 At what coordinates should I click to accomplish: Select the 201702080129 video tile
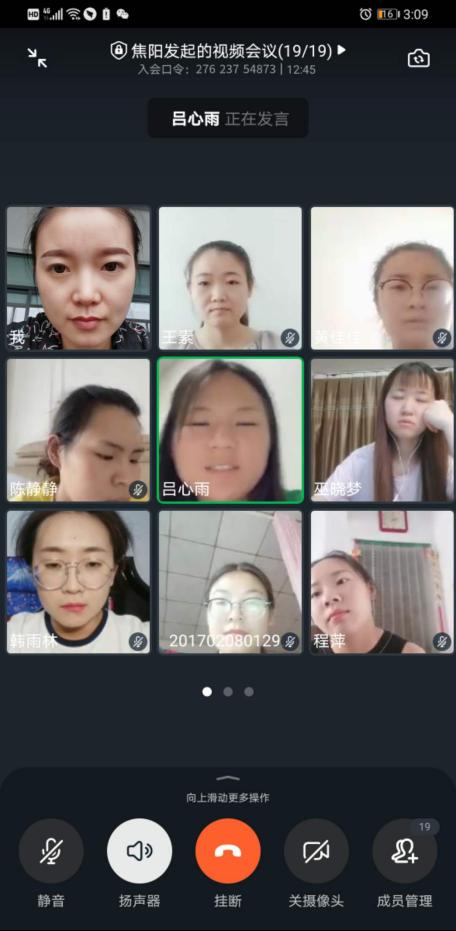click(230, 582)
